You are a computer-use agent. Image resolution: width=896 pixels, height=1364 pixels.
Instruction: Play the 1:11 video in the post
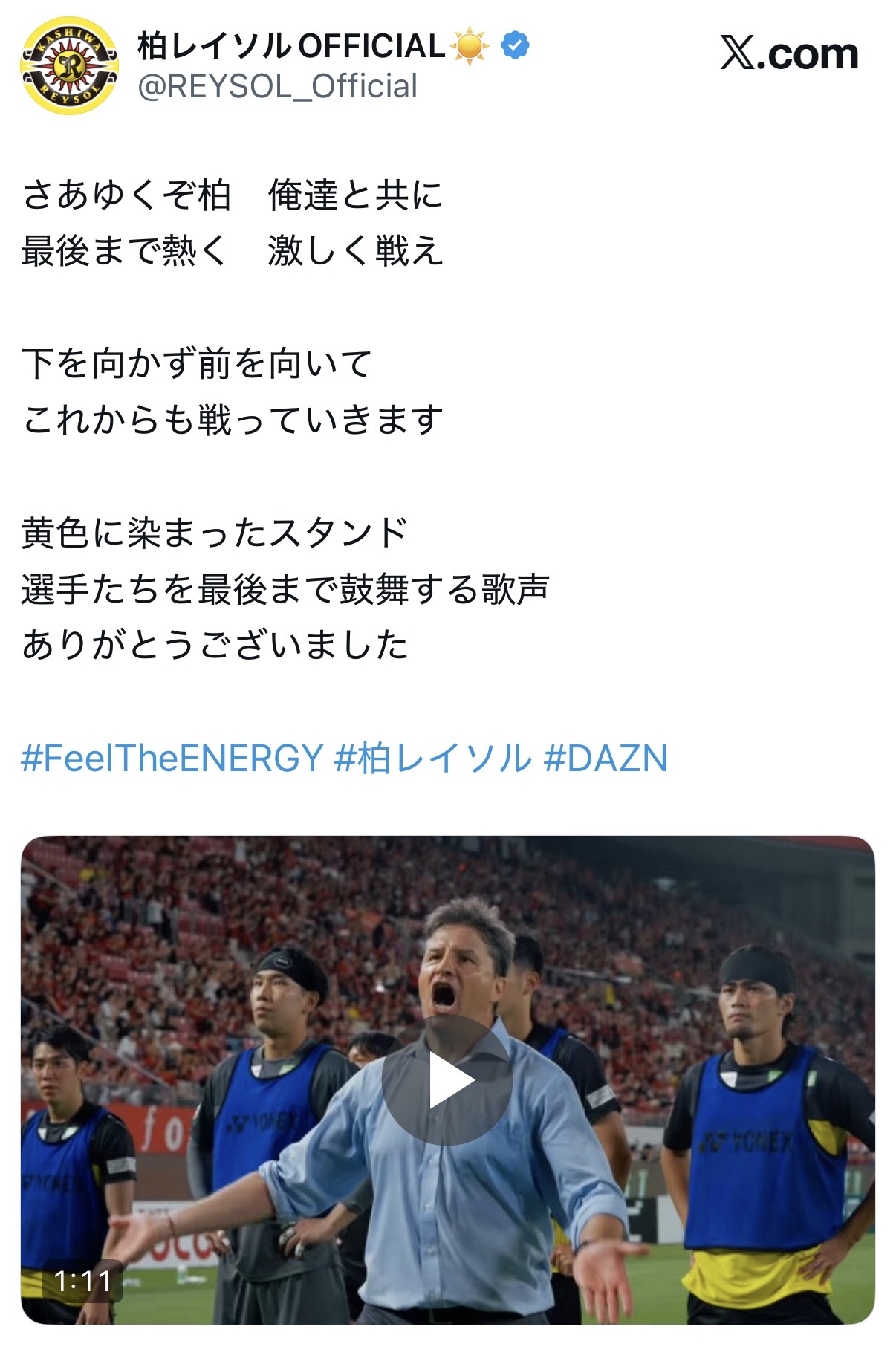[447, 1080]
